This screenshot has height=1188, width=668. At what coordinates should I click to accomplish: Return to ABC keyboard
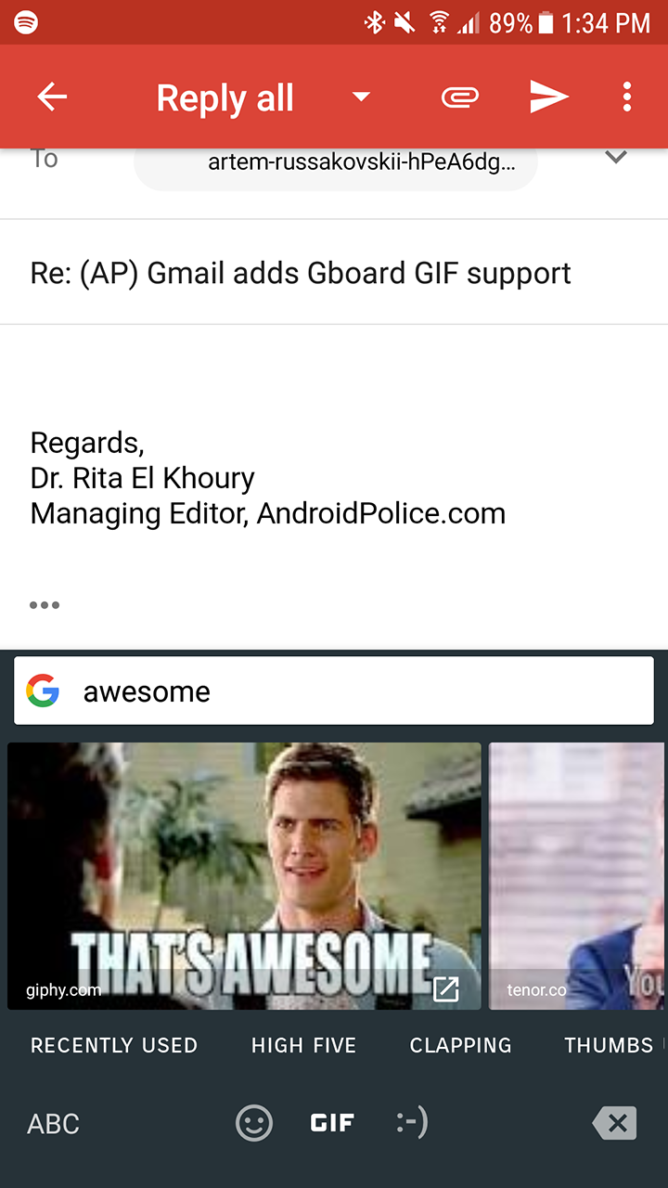pos(53,1123)
